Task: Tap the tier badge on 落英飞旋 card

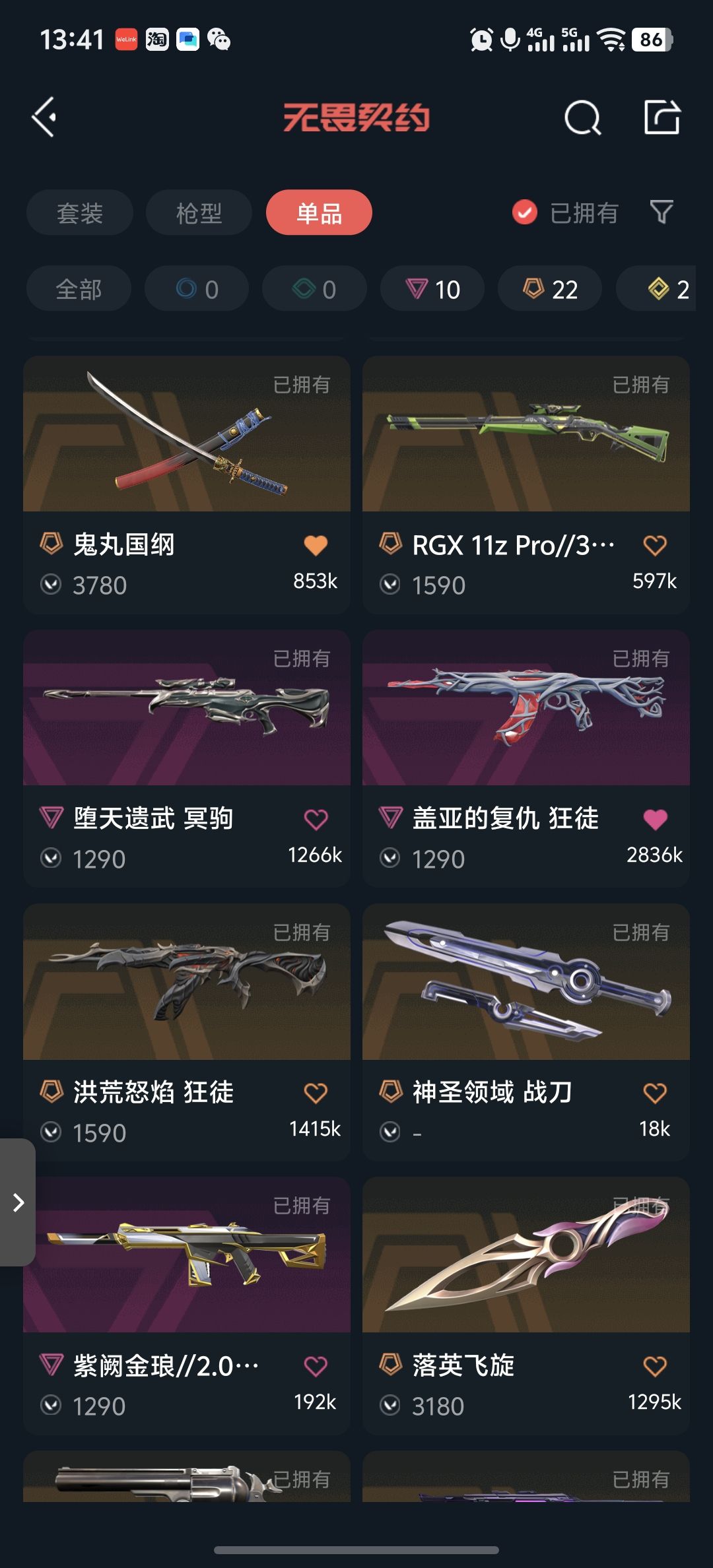Action: (x=389, y=1365)
